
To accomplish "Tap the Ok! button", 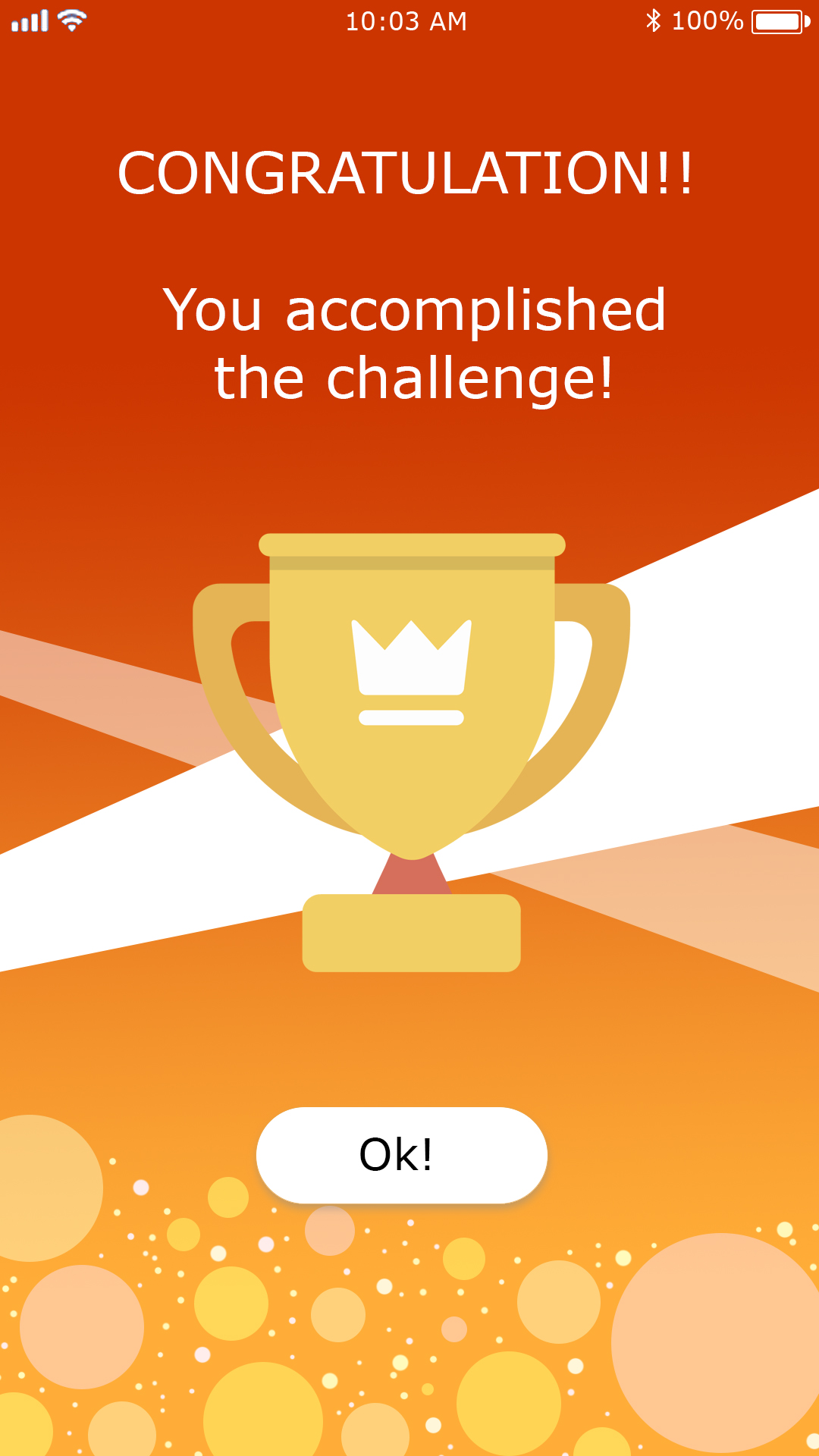I will click(x=401, y=1155).
